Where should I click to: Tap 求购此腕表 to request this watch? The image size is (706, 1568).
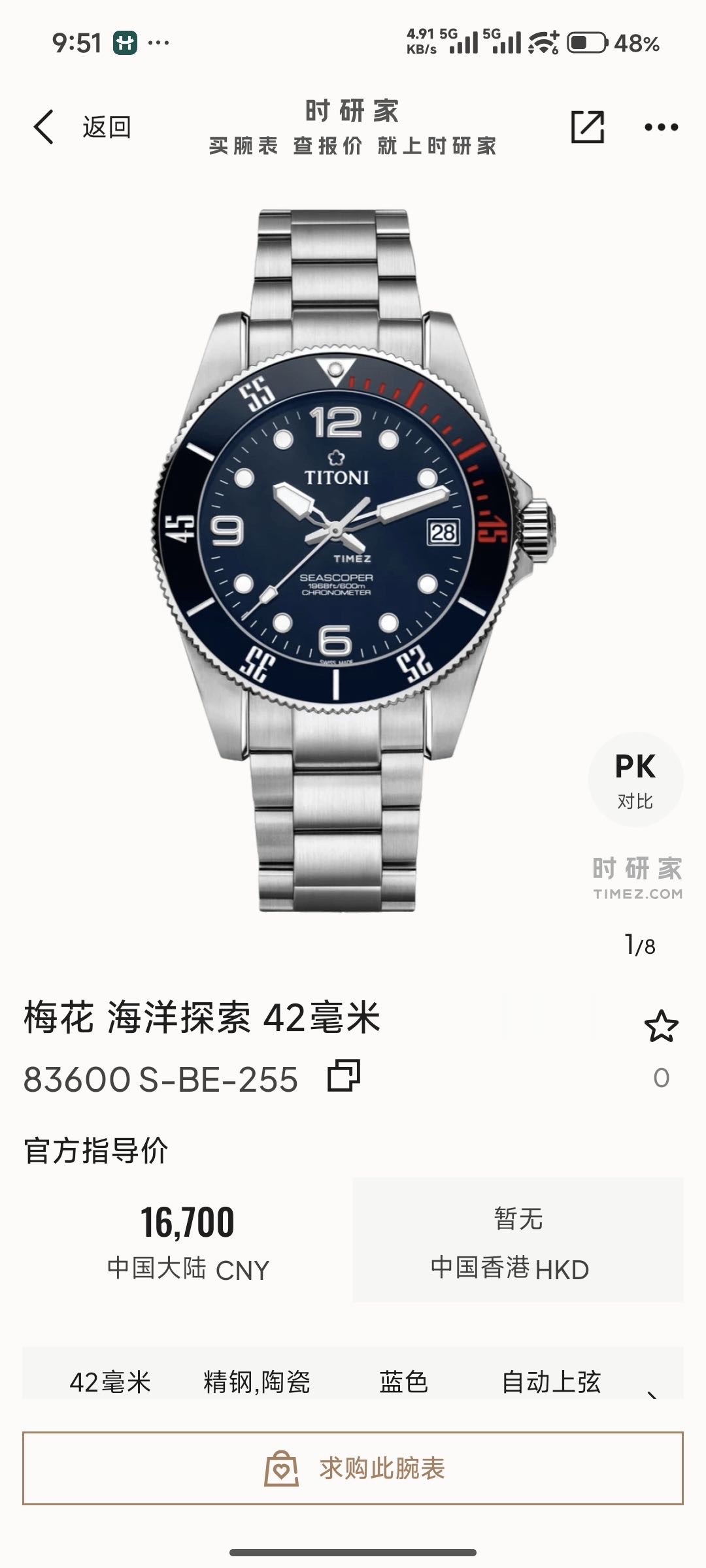point(353,1469)
